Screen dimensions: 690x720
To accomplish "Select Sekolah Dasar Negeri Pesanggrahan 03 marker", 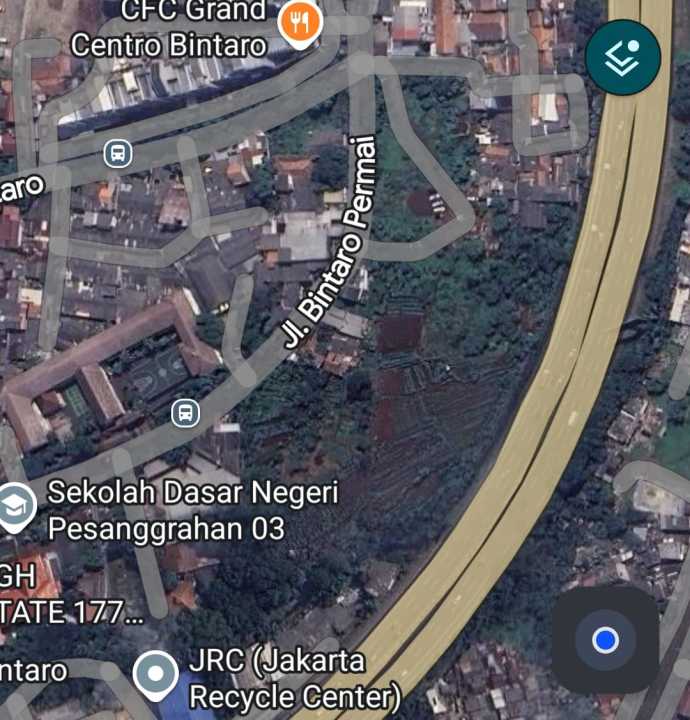I will click(x=14, y=507).
